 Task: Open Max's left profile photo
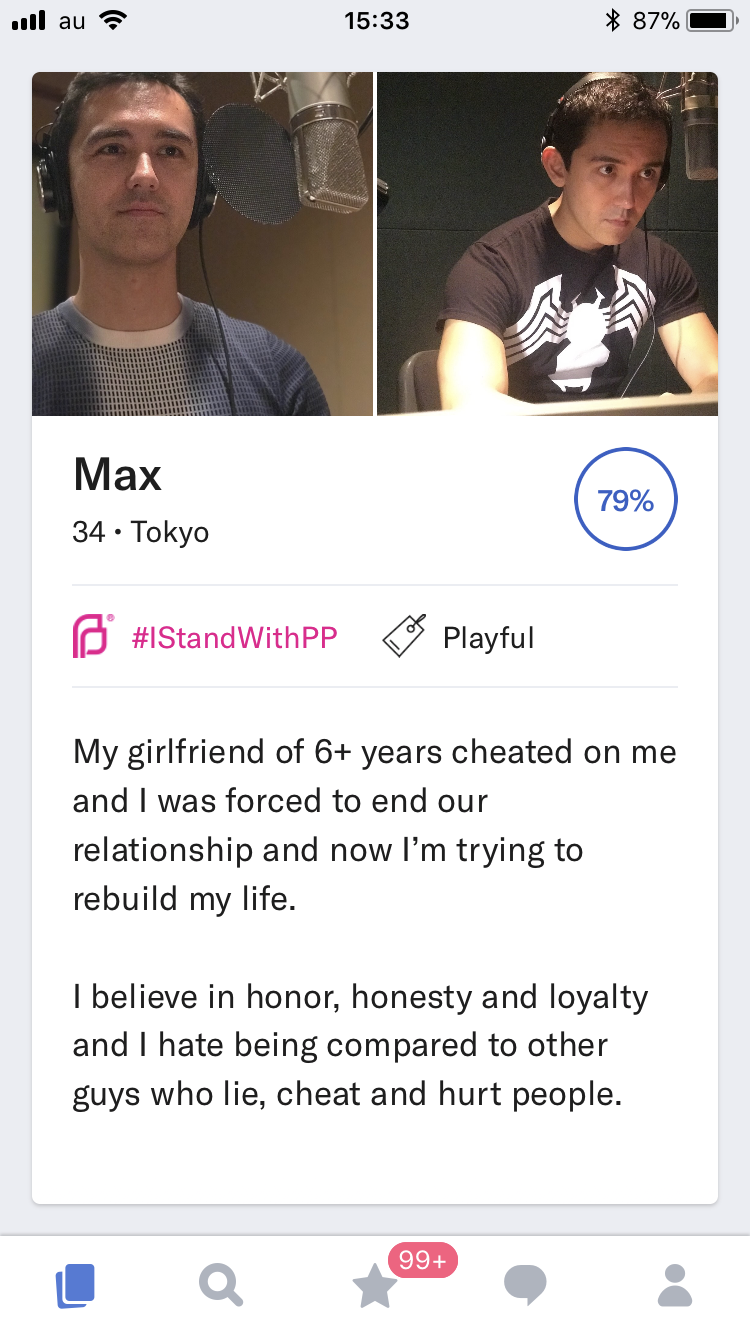coord(202,243)
